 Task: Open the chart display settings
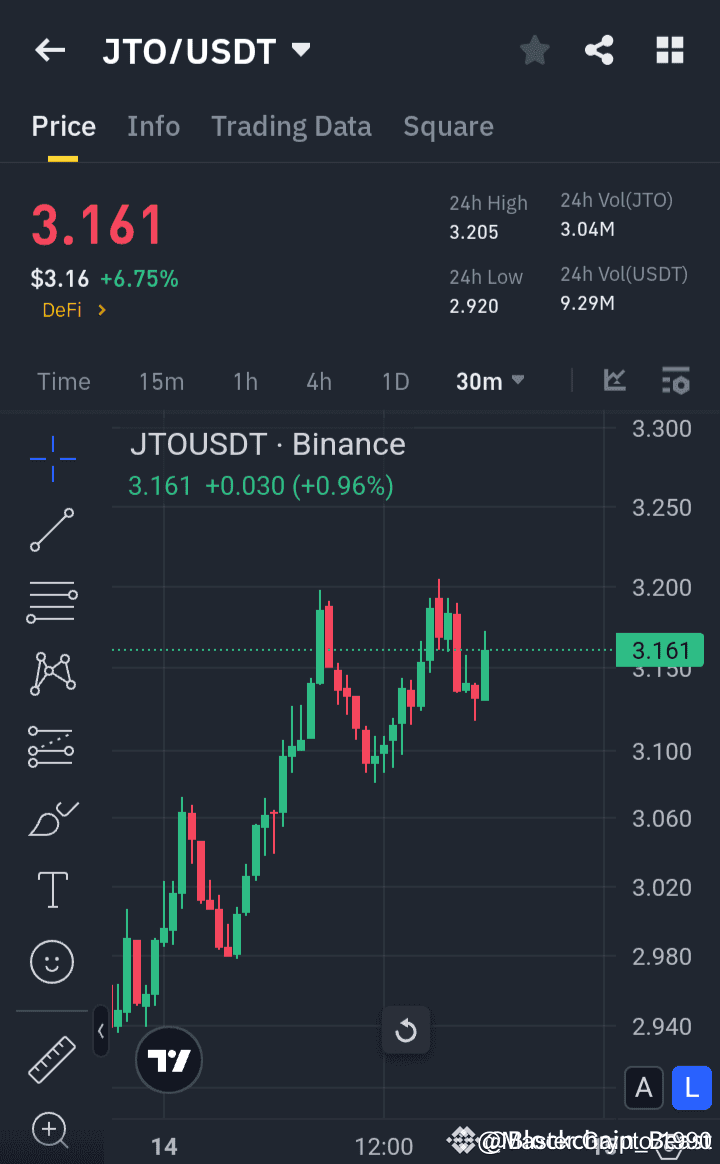click(x=675, y=380)
